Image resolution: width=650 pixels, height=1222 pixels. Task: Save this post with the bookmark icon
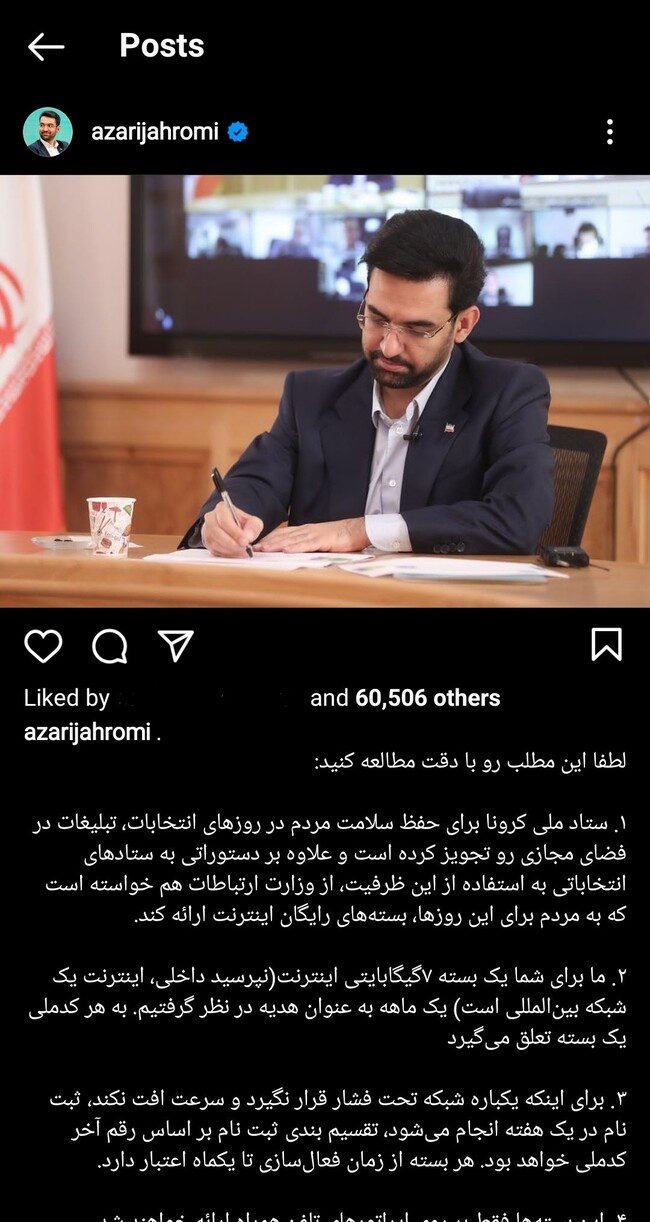pyautogui.click(x=606, y=645)
